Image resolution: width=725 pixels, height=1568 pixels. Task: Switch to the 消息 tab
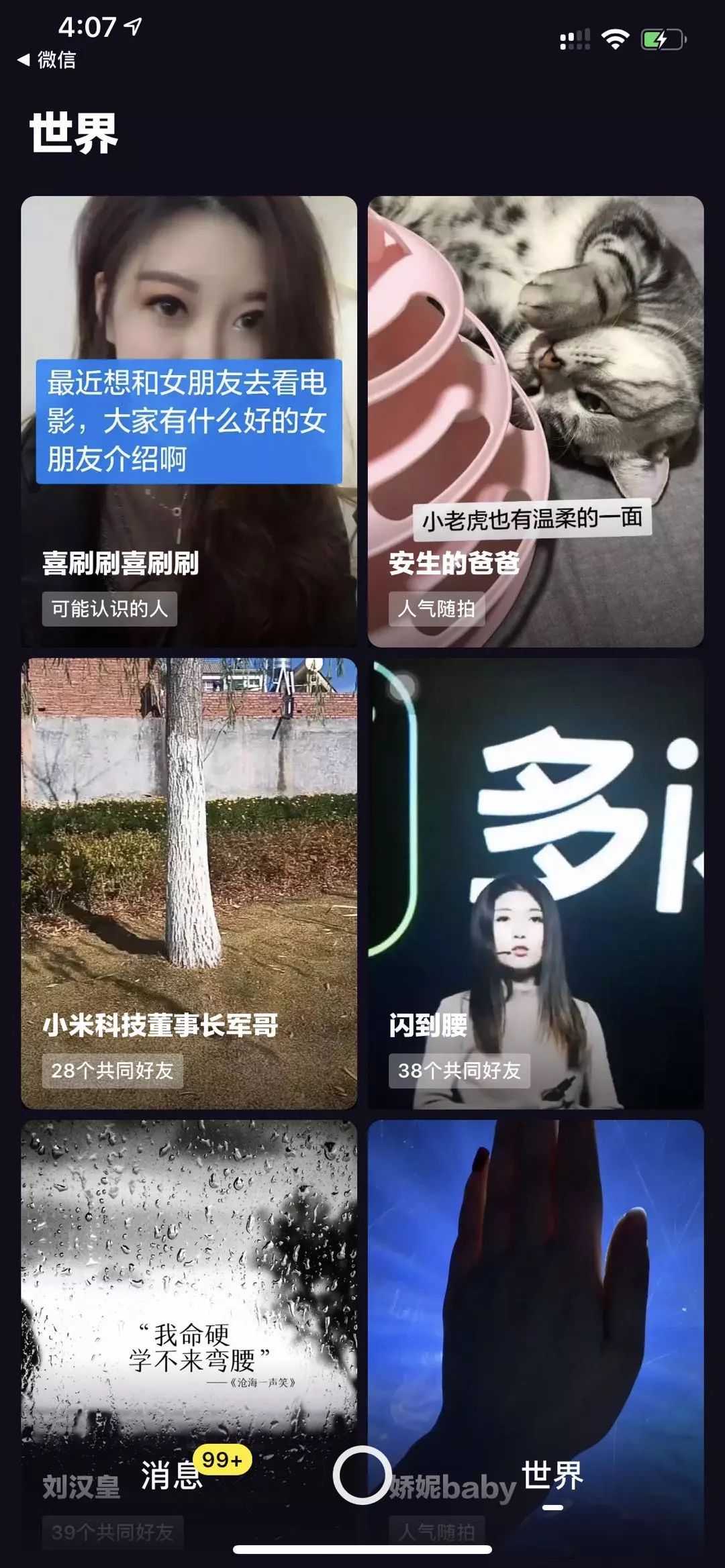[172, 1475]
